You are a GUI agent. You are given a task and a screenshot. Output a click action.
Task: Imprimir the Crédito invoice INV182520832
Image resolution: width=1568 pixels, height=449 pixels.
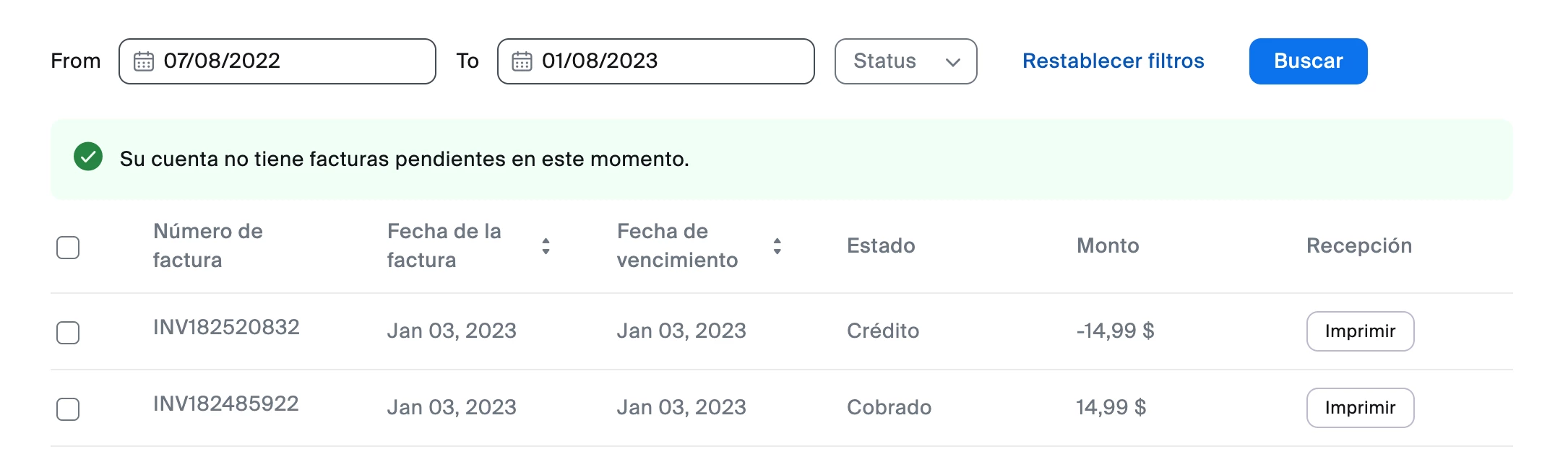click(1359, 331)
